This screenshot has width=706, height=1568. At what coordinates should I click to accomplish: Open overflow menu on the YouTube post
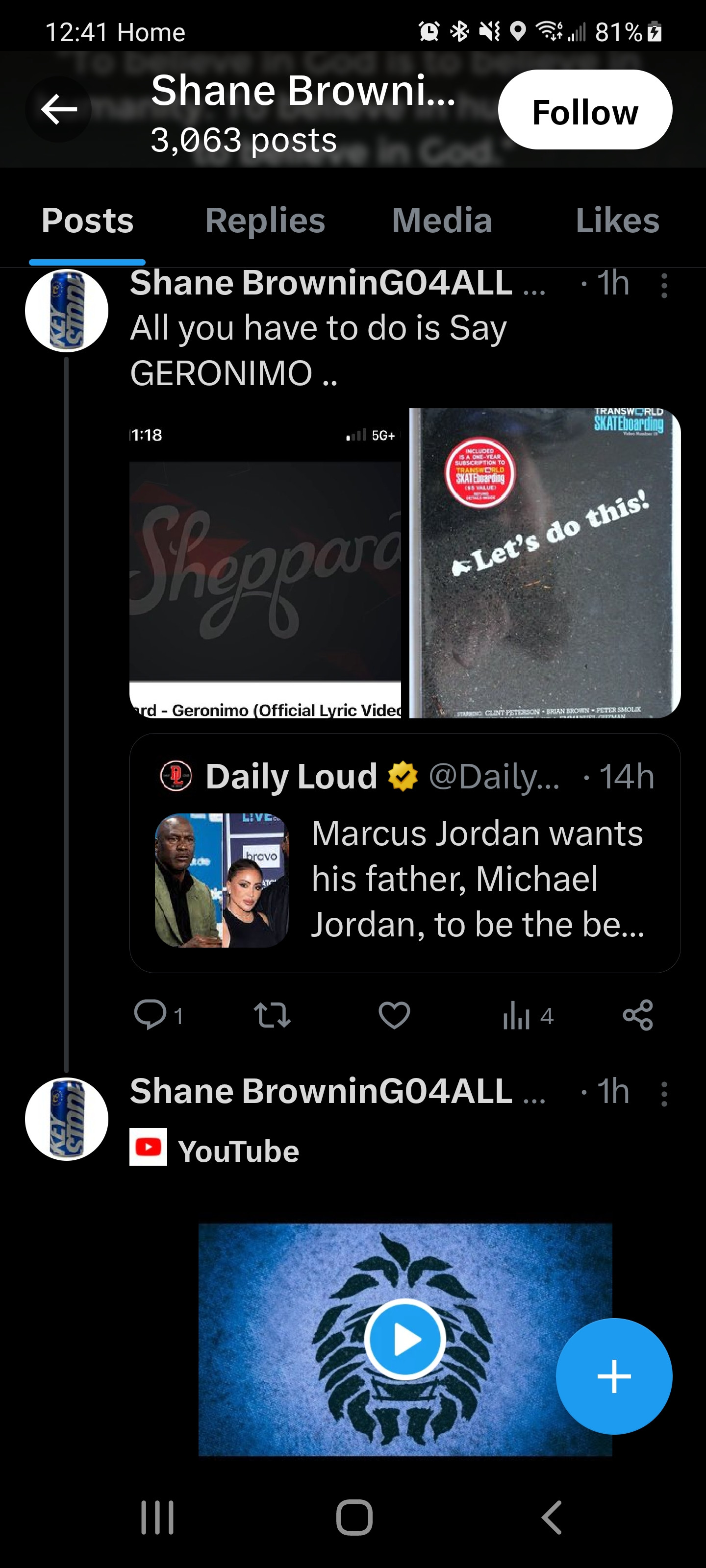pos(664,1094)
